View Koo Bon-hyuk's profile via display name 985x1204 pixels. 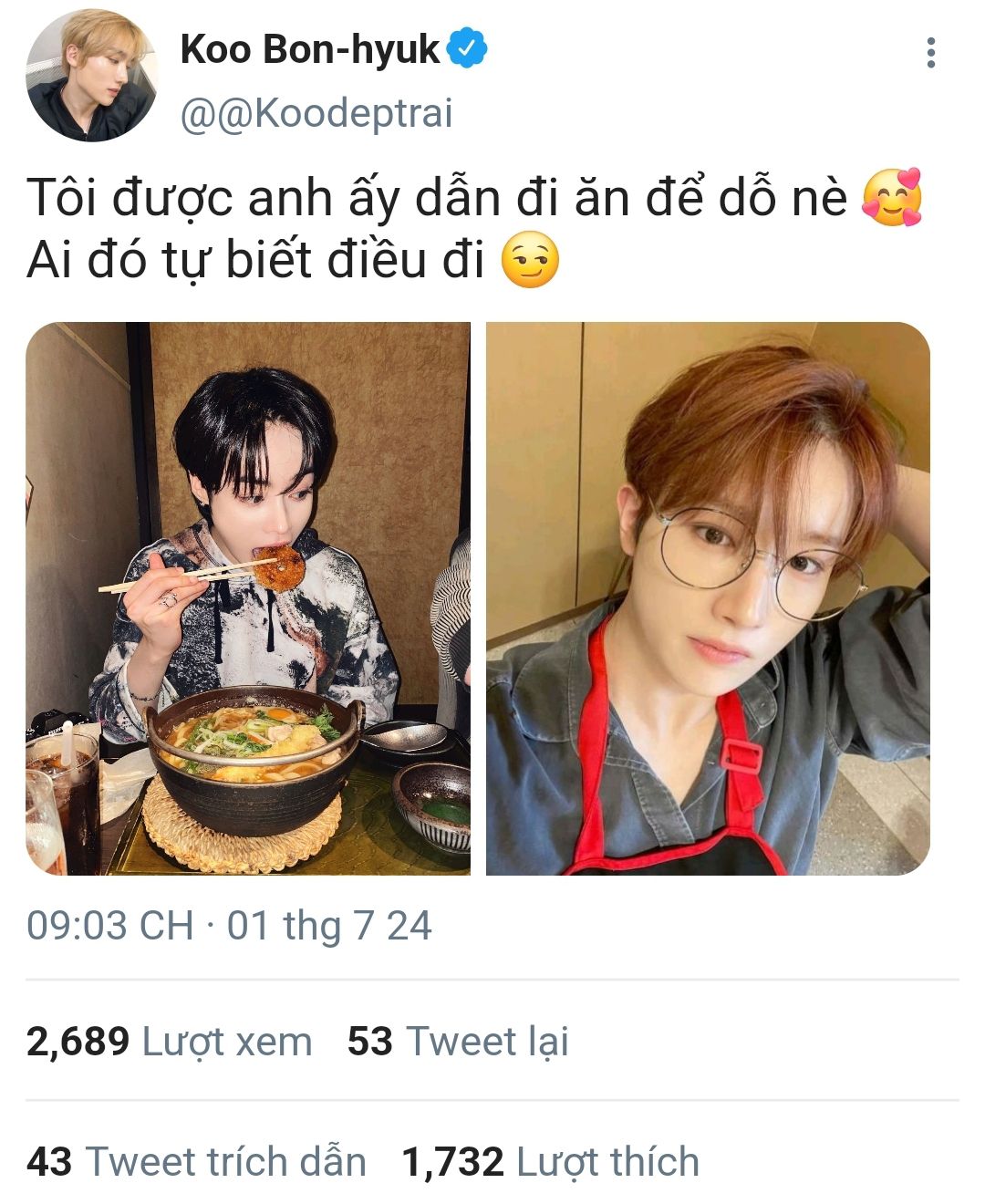310,49
